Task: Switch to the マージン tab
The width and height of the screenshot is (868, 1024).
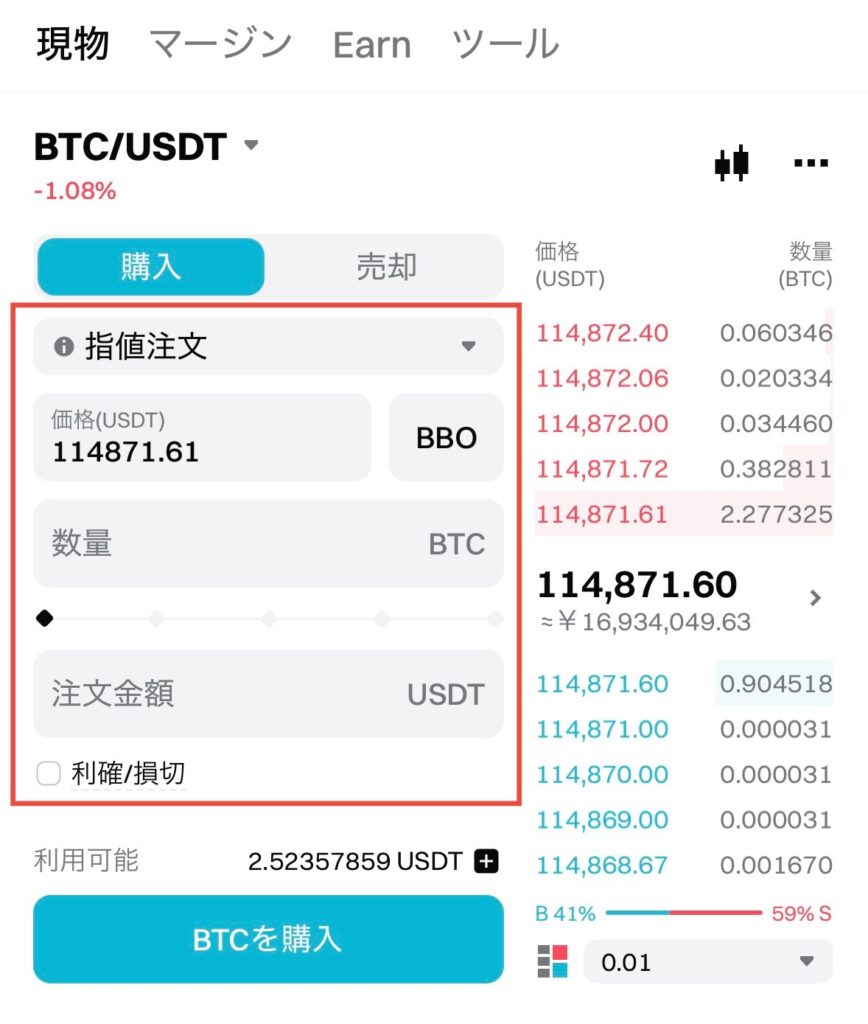Action: tap(220, 44)
